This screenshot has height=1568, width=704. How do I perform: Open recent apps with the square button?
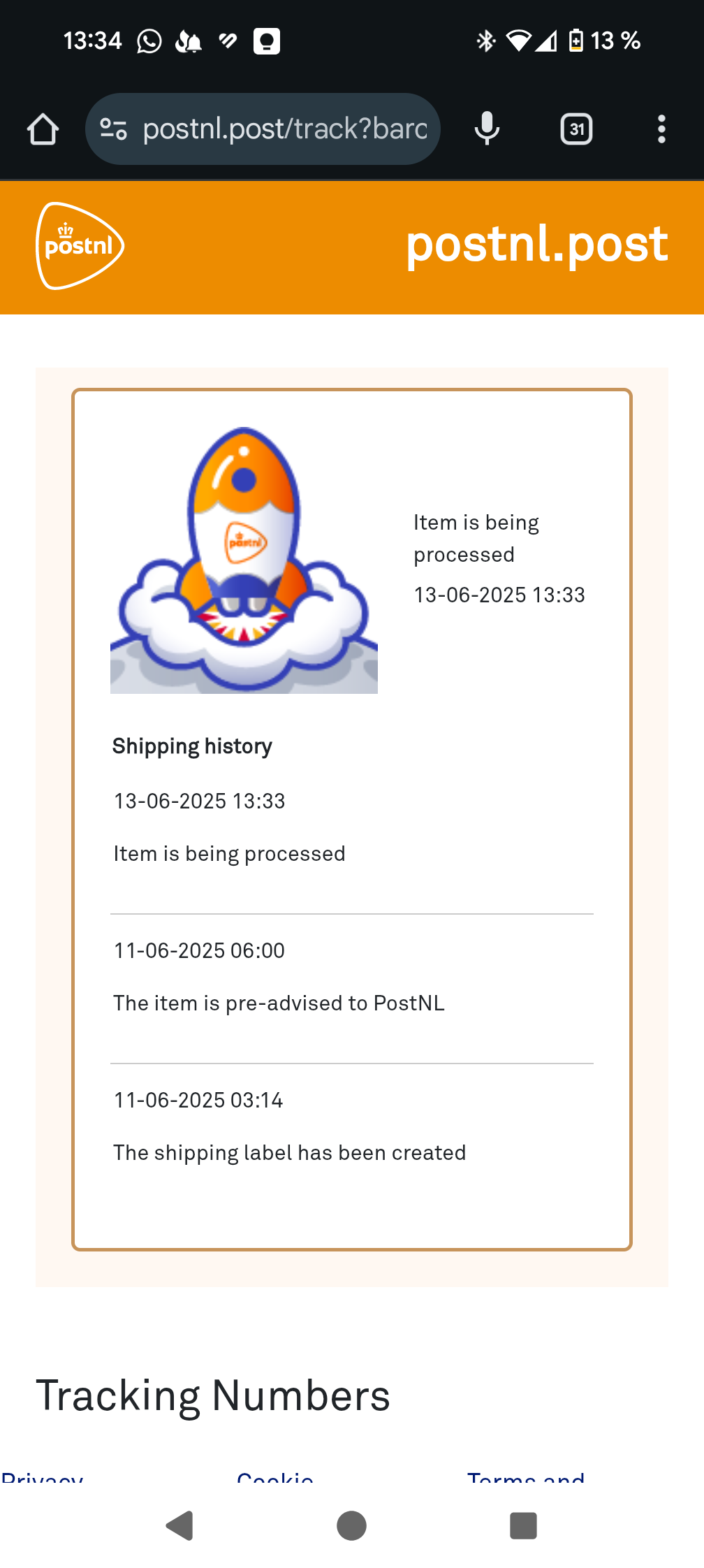(523, 1525)
